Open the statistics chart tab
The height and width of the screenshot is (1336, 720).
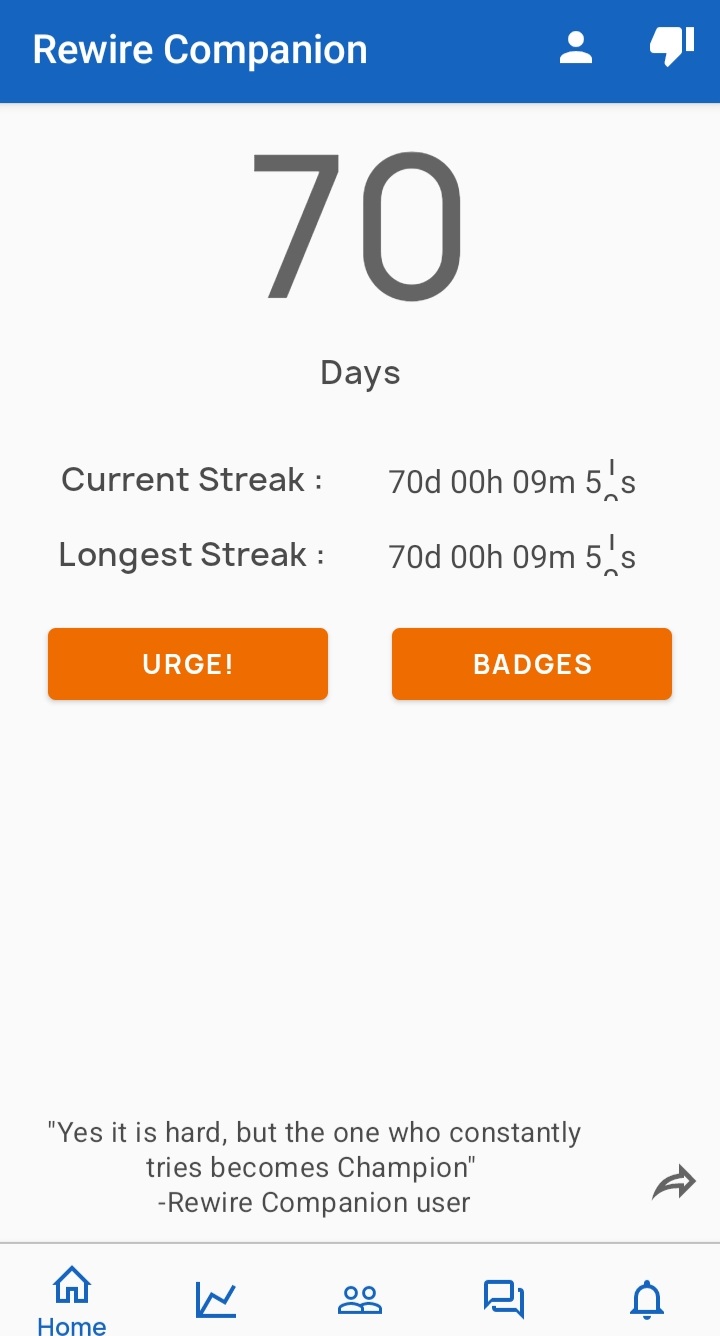tap(216, 1300)
